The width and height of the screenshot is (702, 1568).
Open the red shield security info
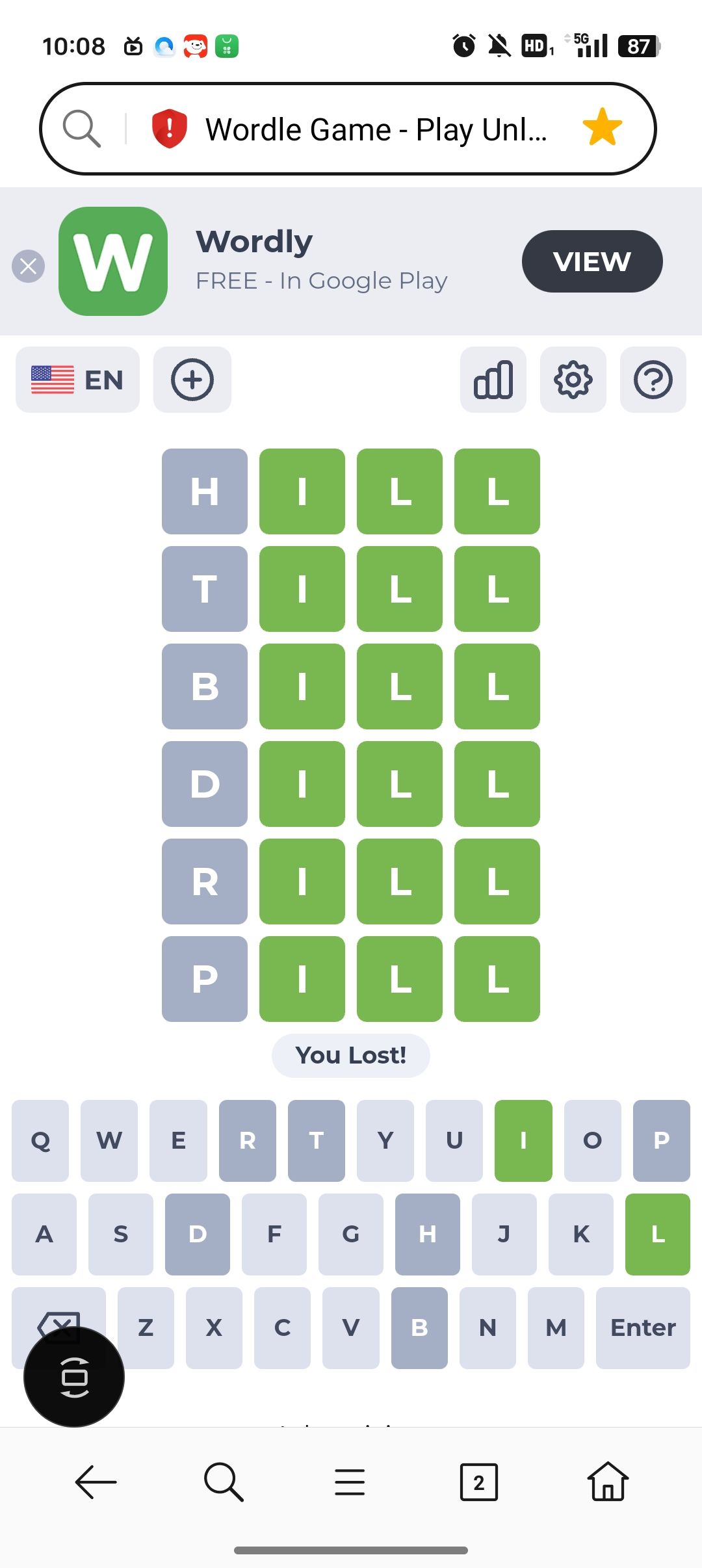click(x=170, y=128)
